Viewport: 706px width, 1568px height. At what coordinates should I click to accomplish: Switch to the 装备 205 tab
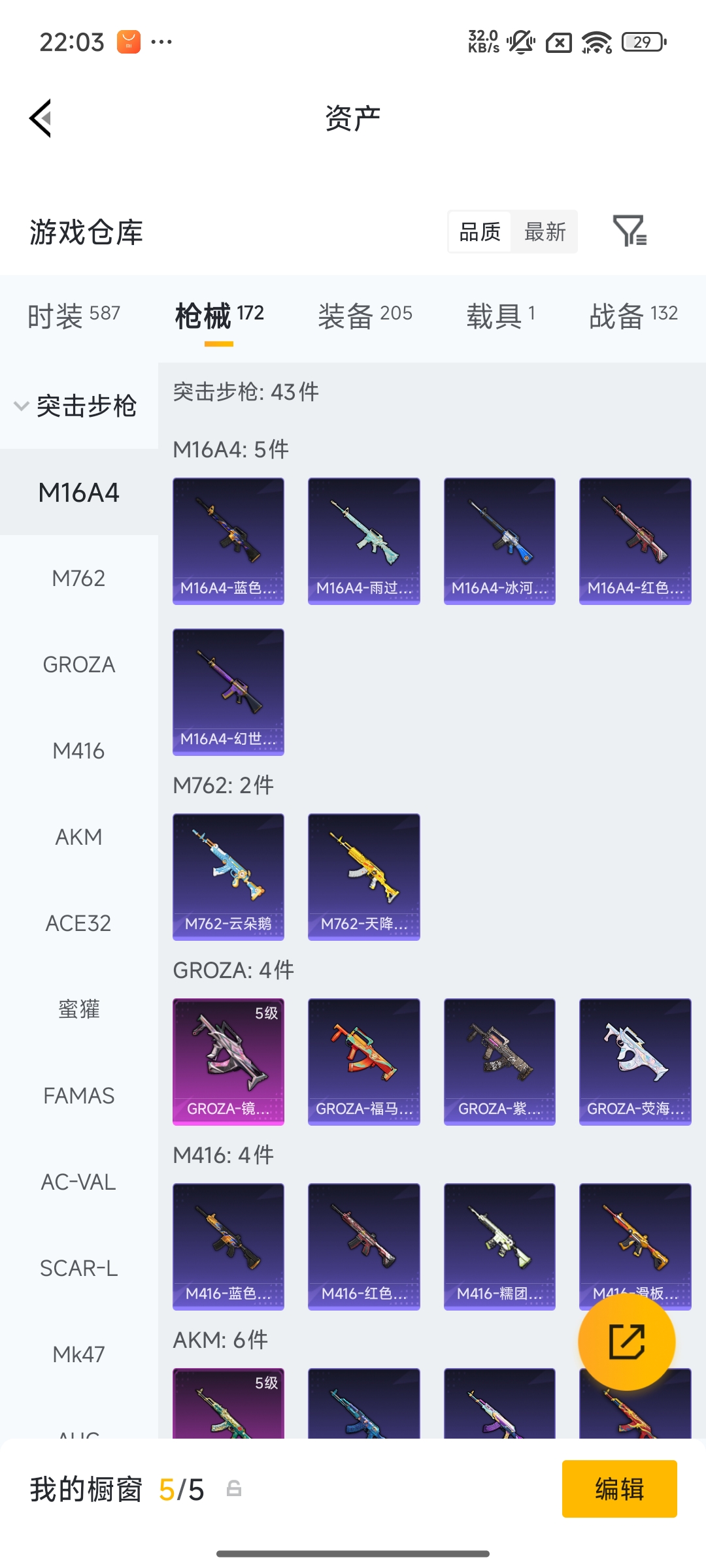[365, 316]
